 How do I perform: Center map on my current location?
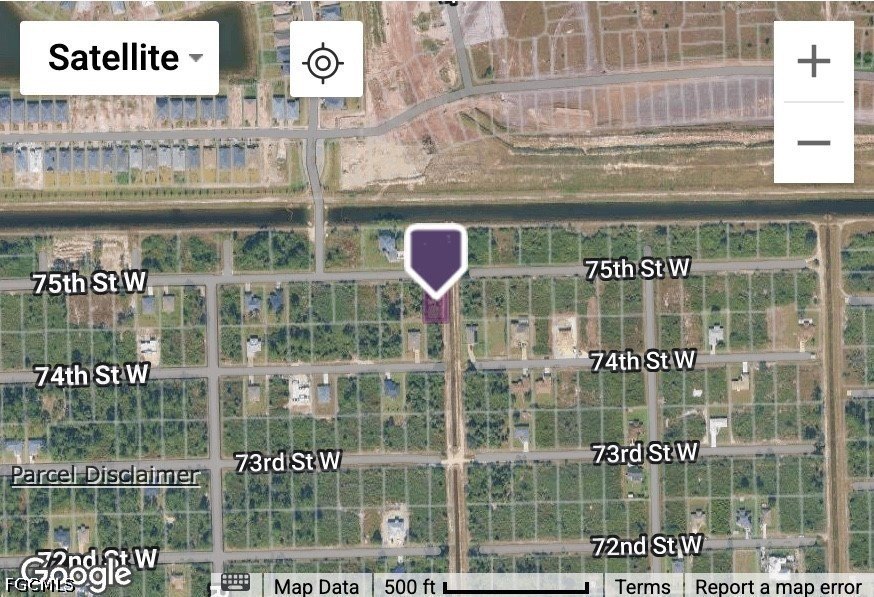[326, 60]
